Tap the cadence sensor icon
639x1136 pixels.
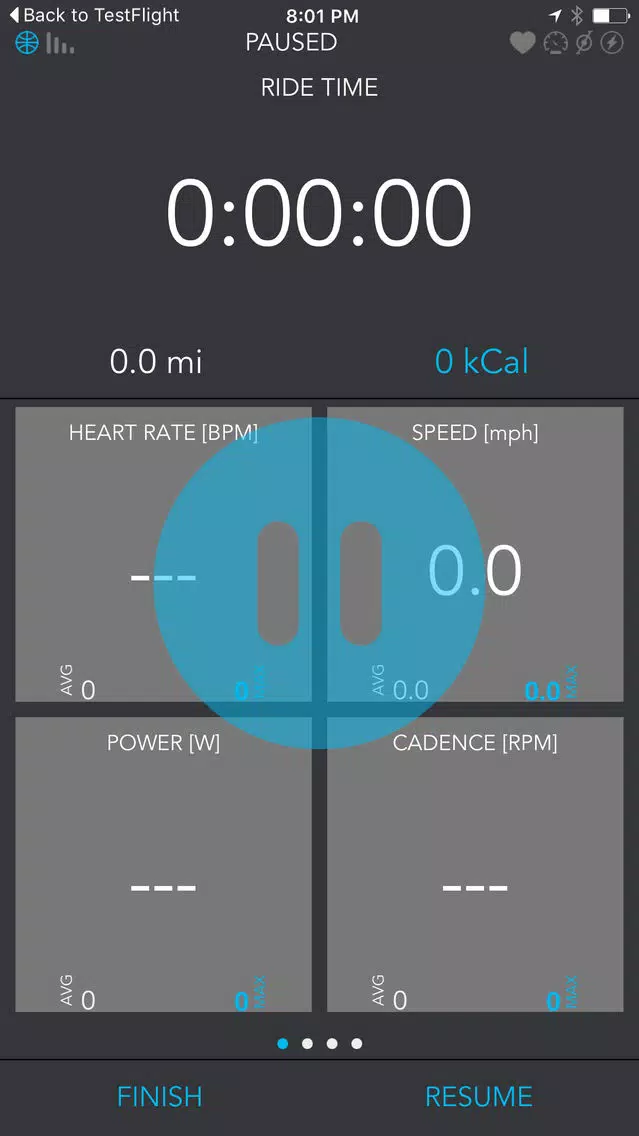584,43
